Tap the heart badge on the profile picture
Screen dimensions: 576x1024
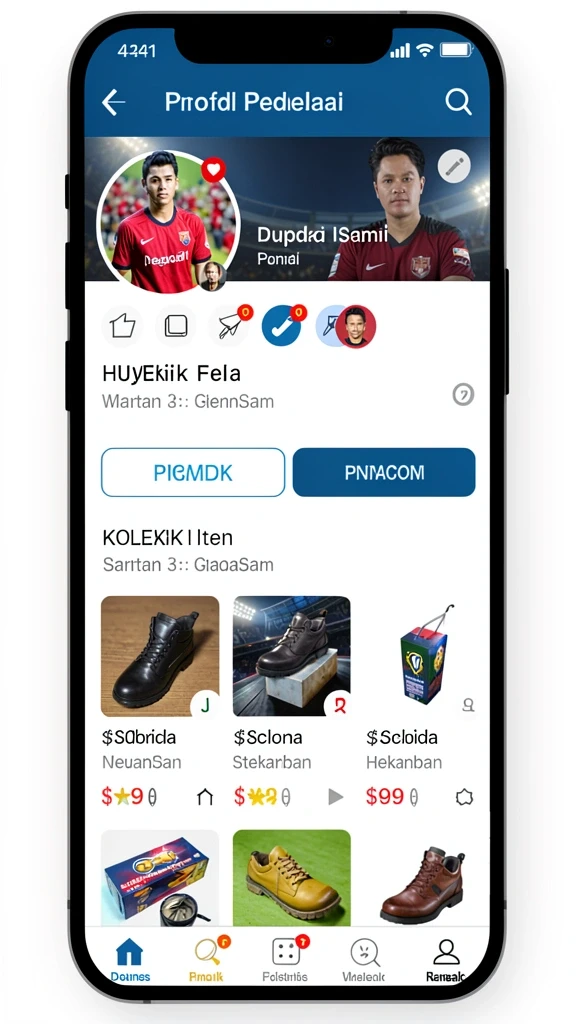[213, 170]
